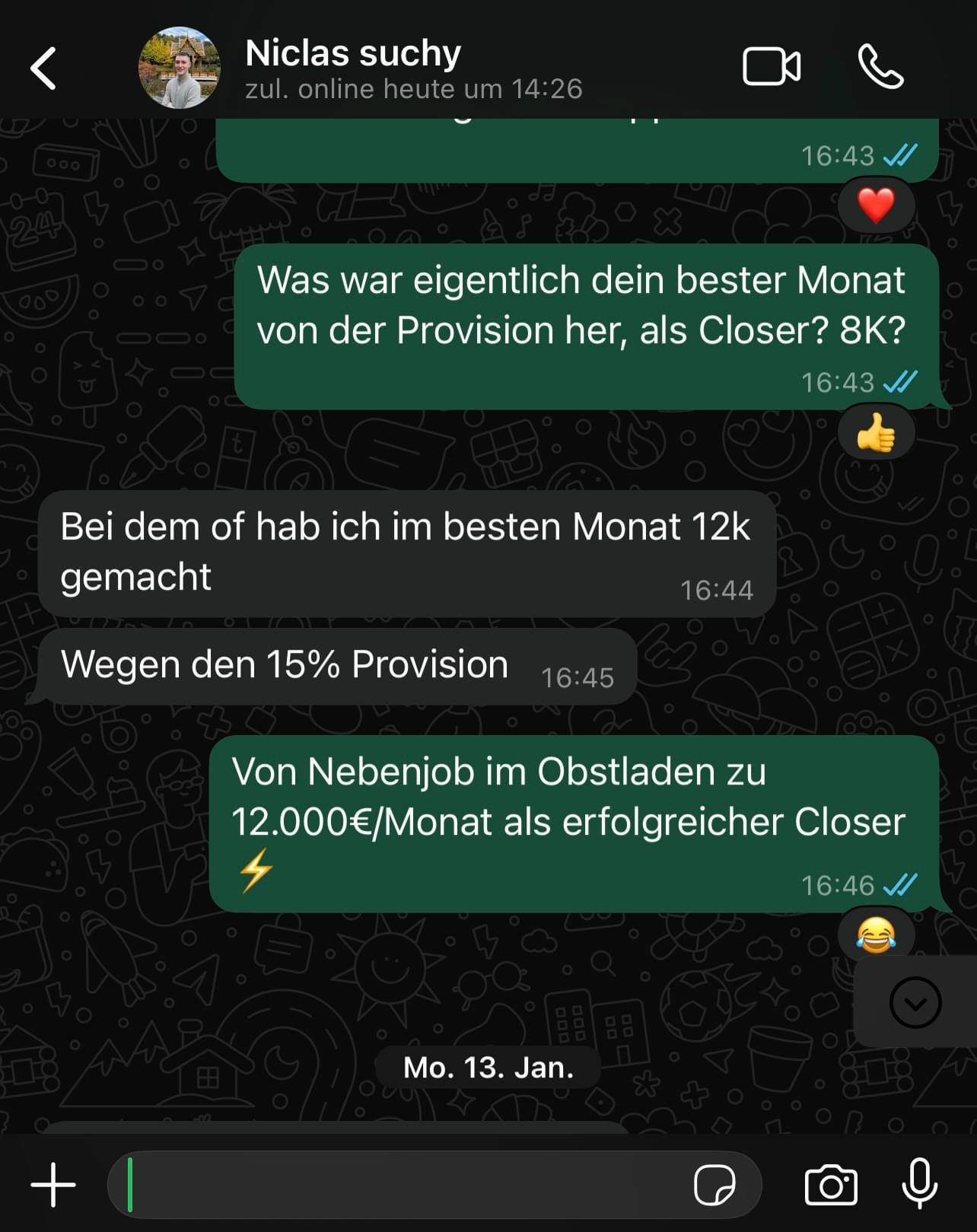Go back to the chat list
Image resolution: width=977 pixels, height=1232 pixels.
click(43, 68)
